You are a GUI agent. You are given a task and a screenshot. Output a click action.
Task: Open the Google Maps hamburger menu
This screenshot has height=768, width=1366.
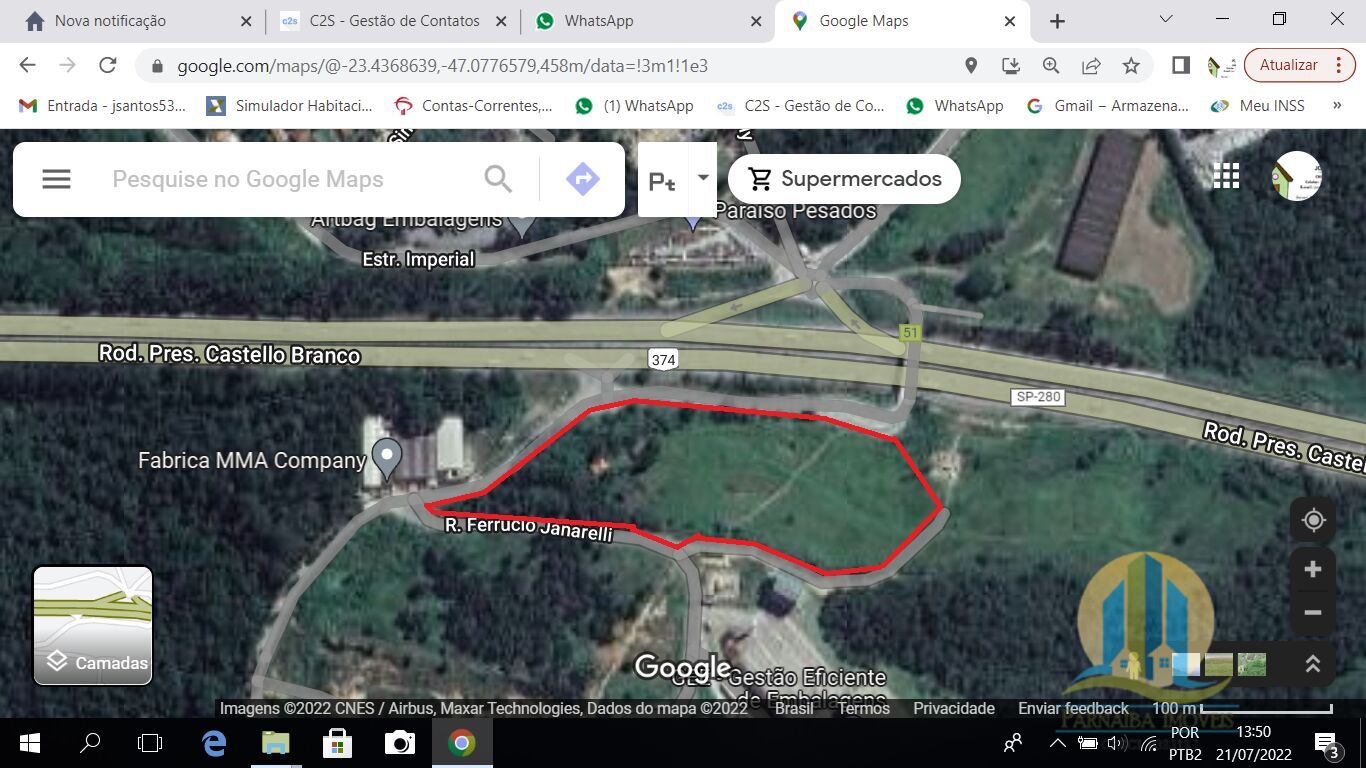[56, 179]
